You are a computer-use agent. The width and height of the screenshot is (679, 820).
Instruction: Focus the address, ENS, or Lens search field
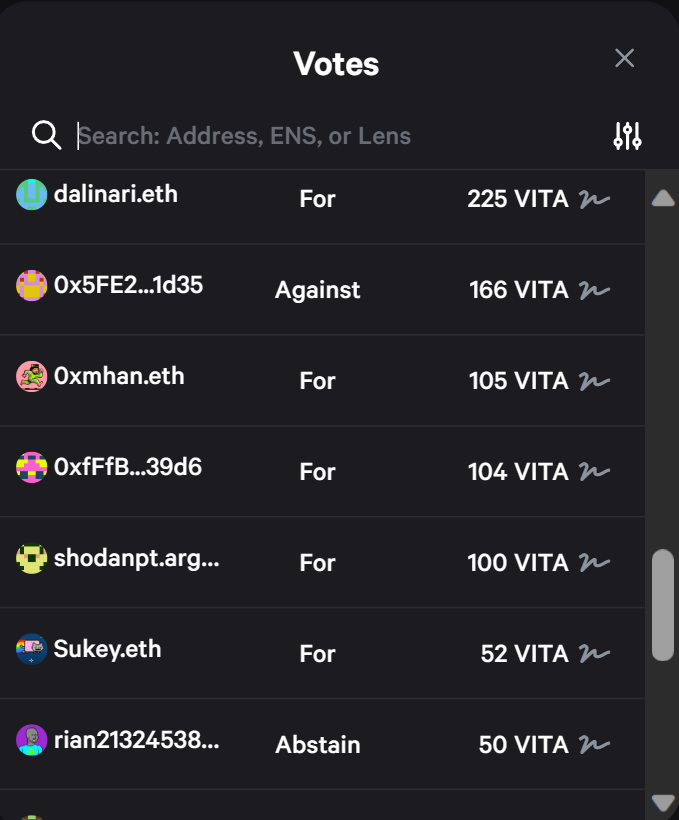tap(300, 136)
